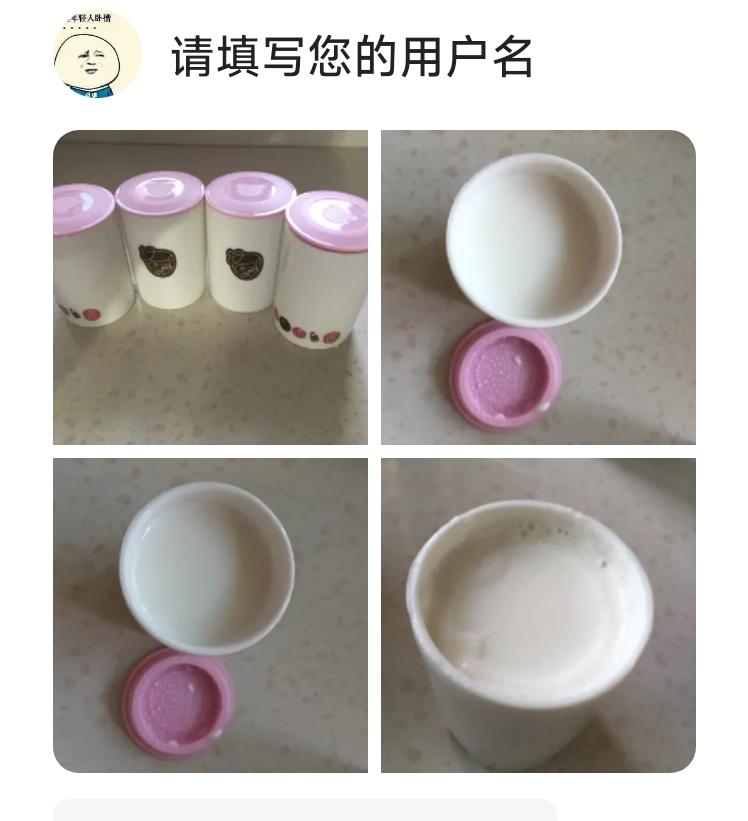Open the top-right opened yogurt cup photo
This screenshot has height=821, width=748.
(538, 287)
